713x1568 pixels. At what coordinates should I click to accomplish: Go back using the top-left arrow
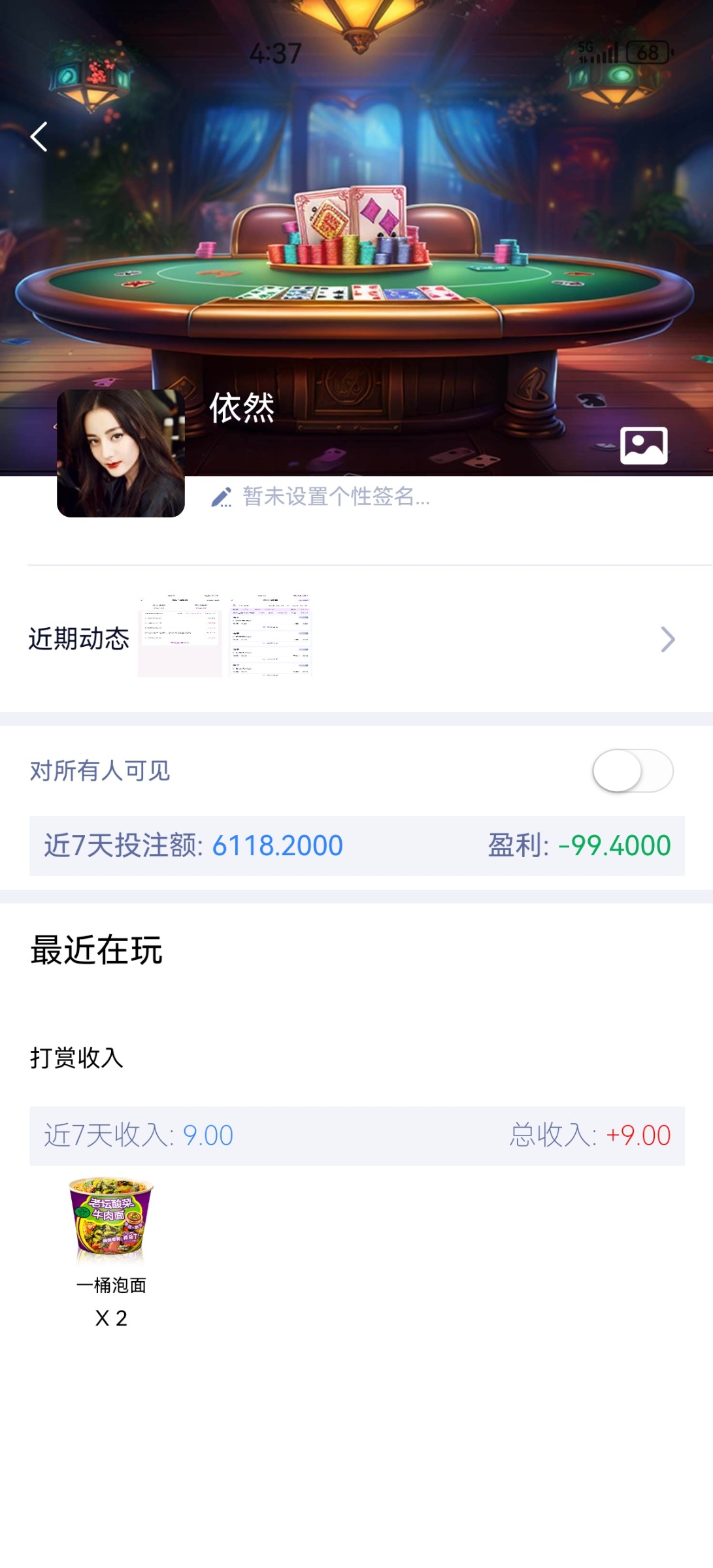[x=39, y=137]
